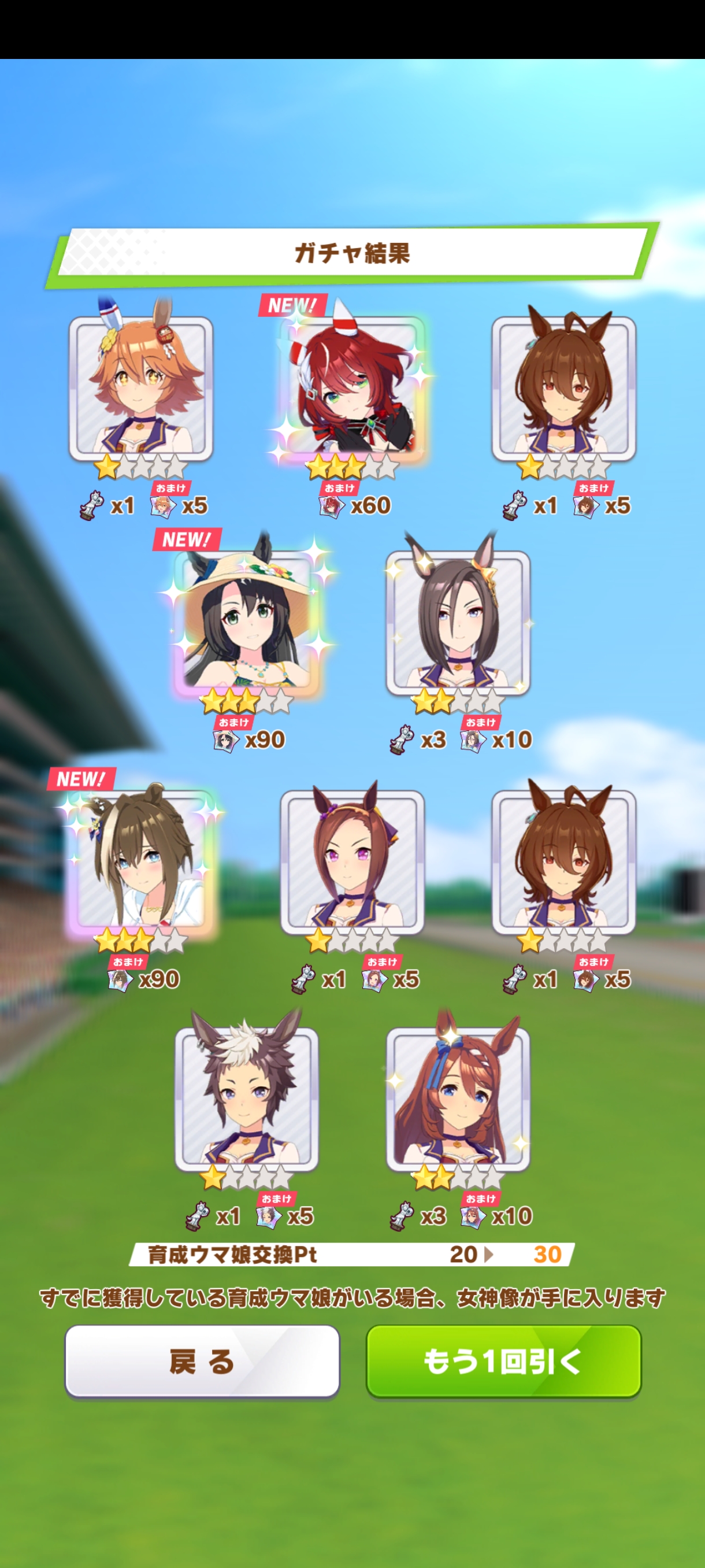The width and height of the screenshot is (705, 1568).
Task: View the blue-ribbon two-star character card
Action: click(x=458, y=1100)
